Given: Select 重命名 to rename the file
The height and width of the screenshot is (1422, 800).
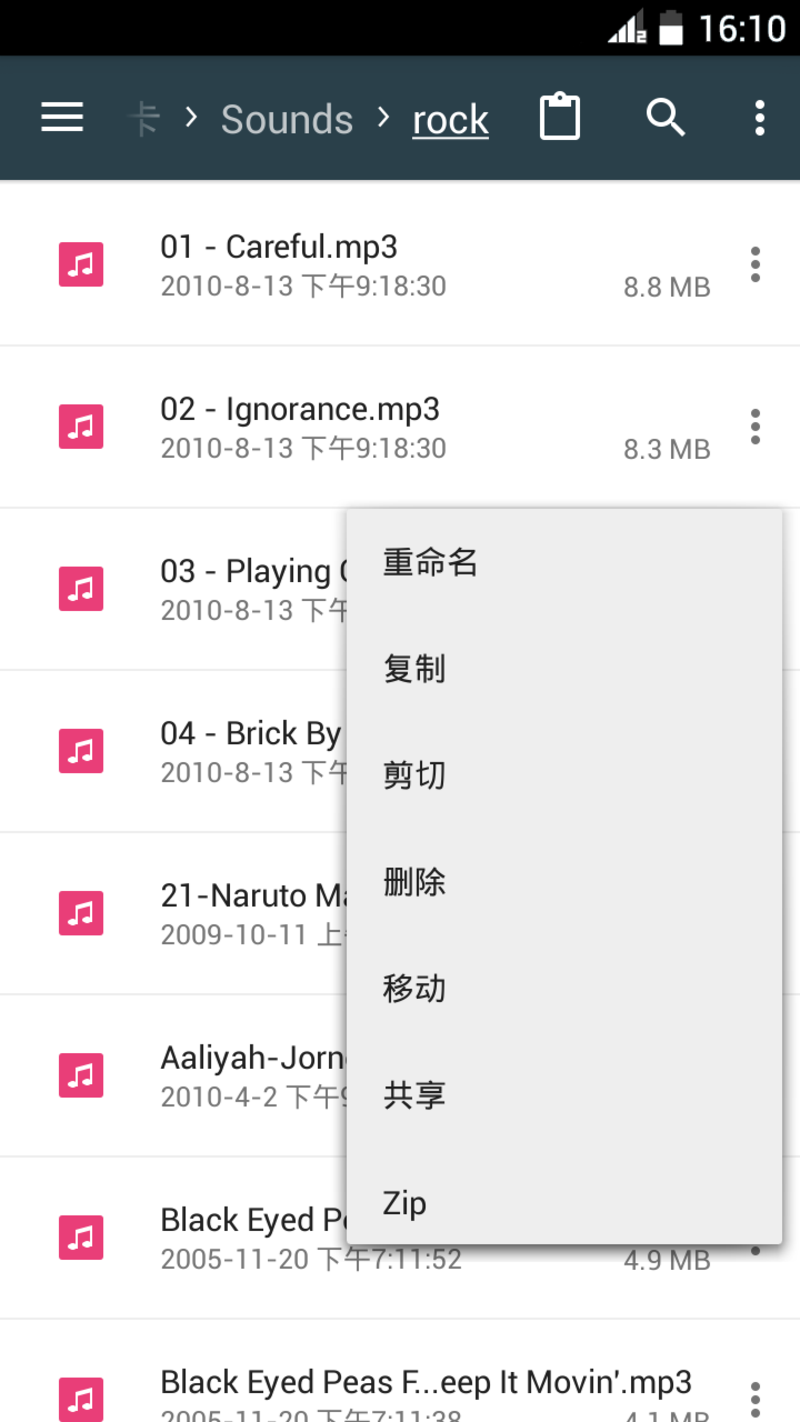Looking at the screenshot, I should [x=430, y=563].
